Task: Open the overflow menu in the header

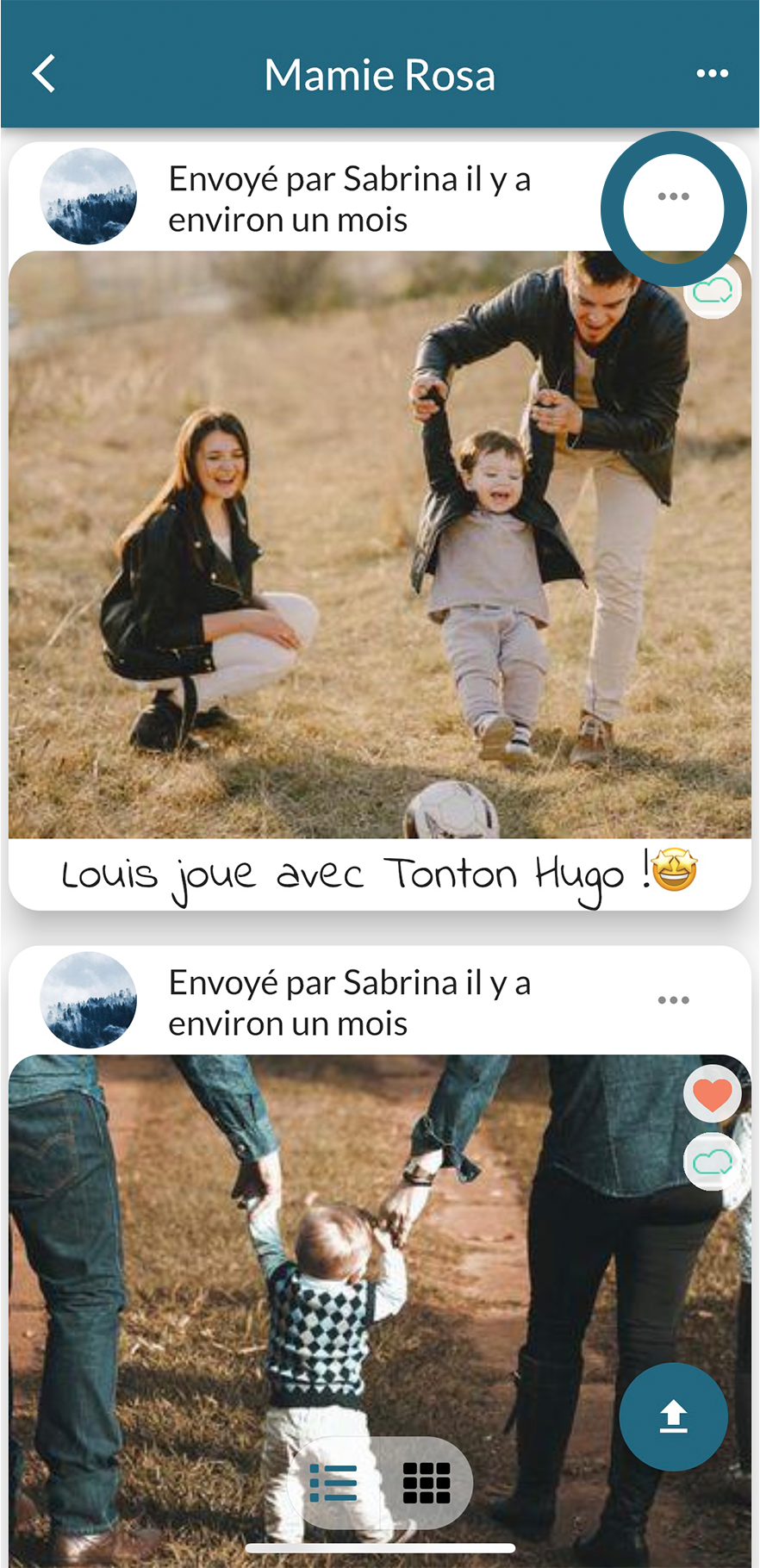Action: [x=712, y=74]
